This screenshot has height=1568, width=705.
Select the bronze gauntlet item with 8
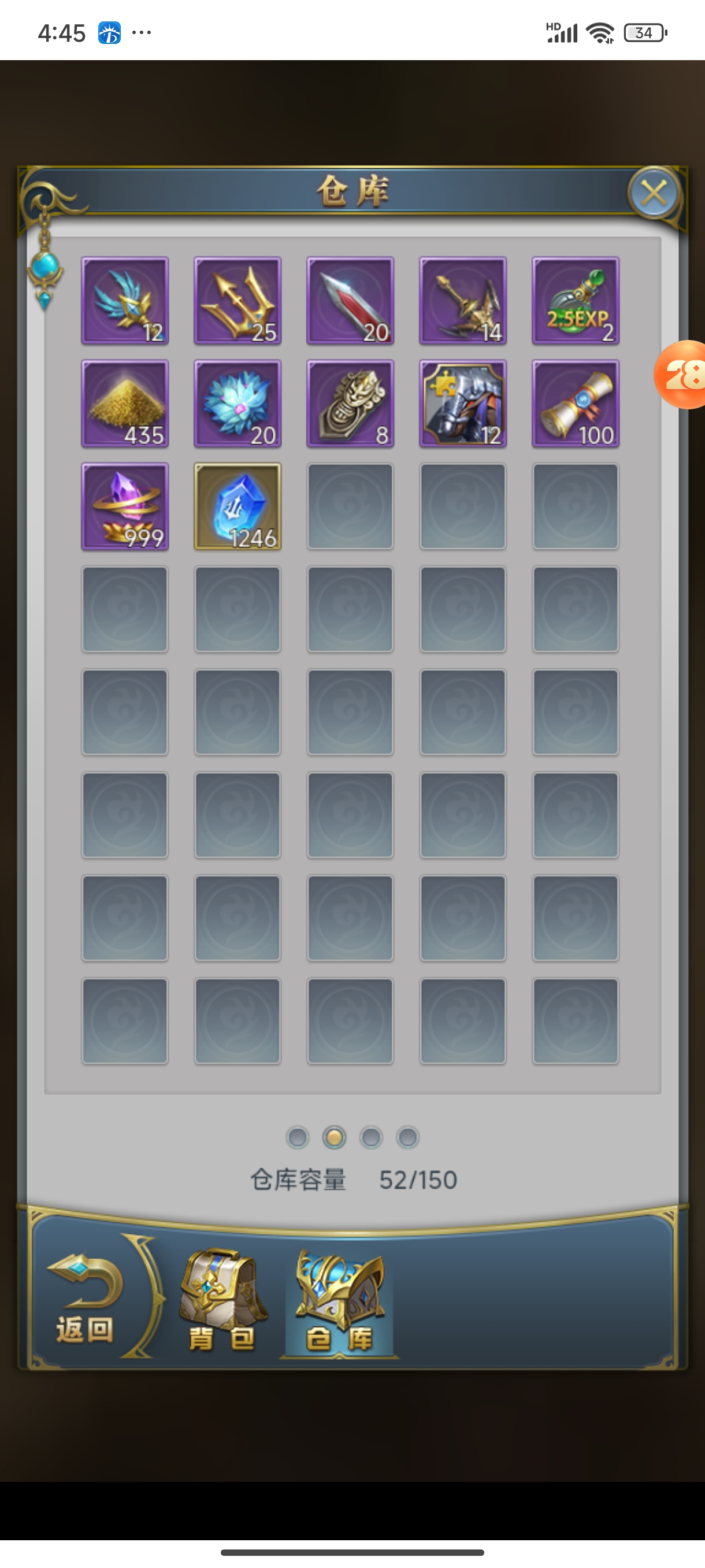[x=350, y=404]
